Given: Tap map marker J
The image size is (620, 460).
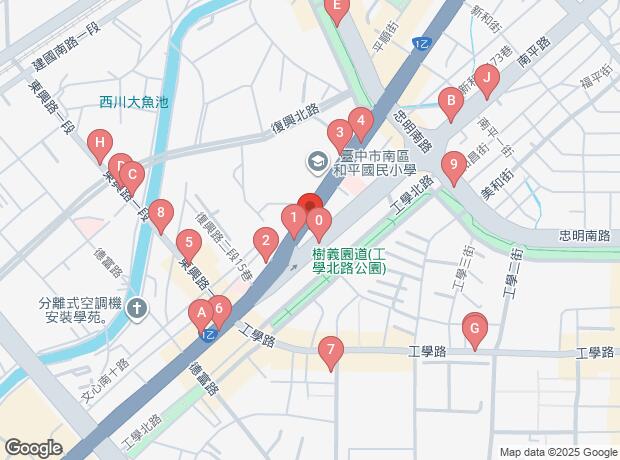Looking at the screenshot, I should (x=486, y=77).
